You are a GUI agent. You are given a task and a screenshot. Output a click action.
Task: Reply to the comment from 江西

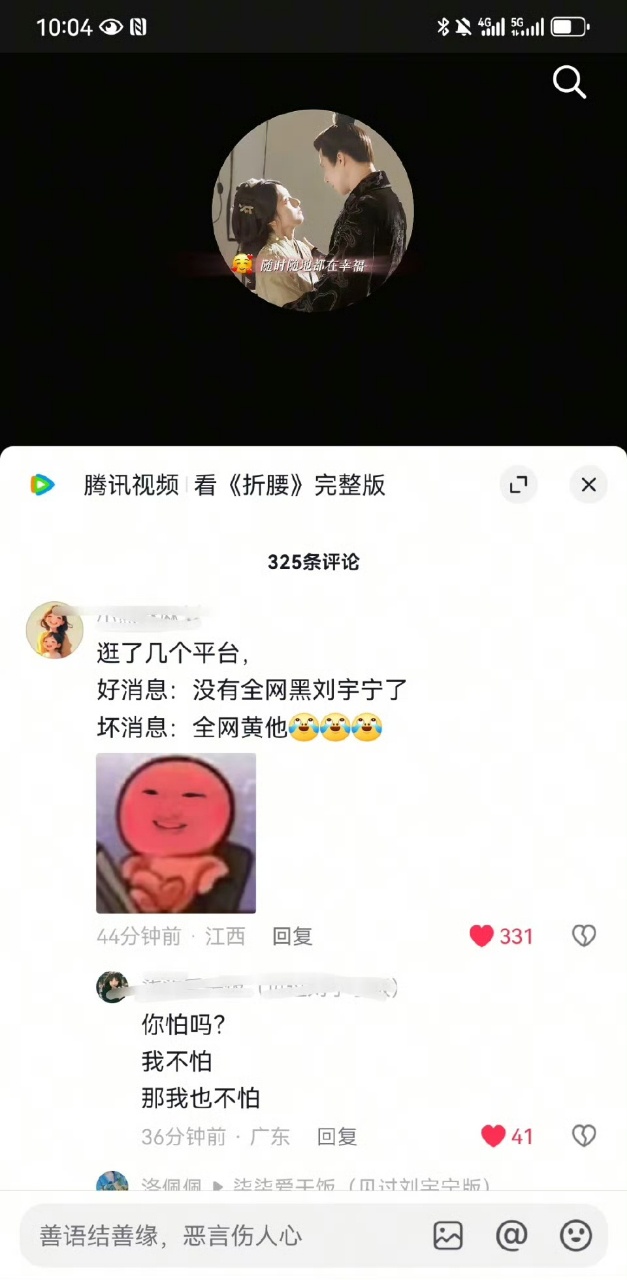293,936
